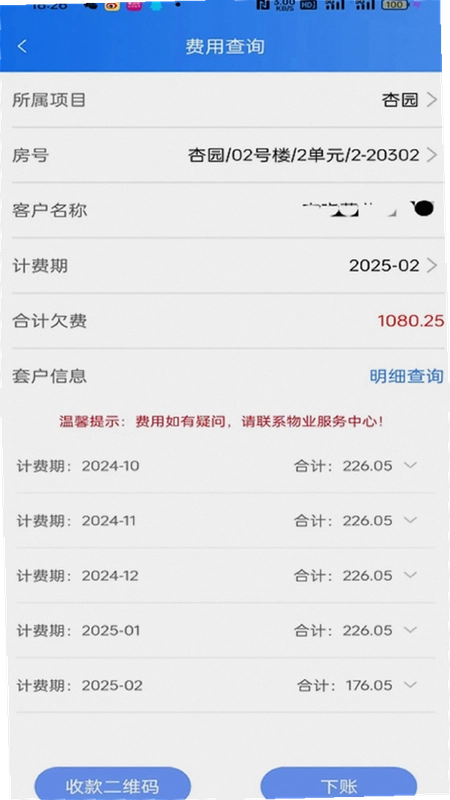Change the 计费期 billing period 2025-02
Viewport: 450px width, 800px height.
[225, 266]
